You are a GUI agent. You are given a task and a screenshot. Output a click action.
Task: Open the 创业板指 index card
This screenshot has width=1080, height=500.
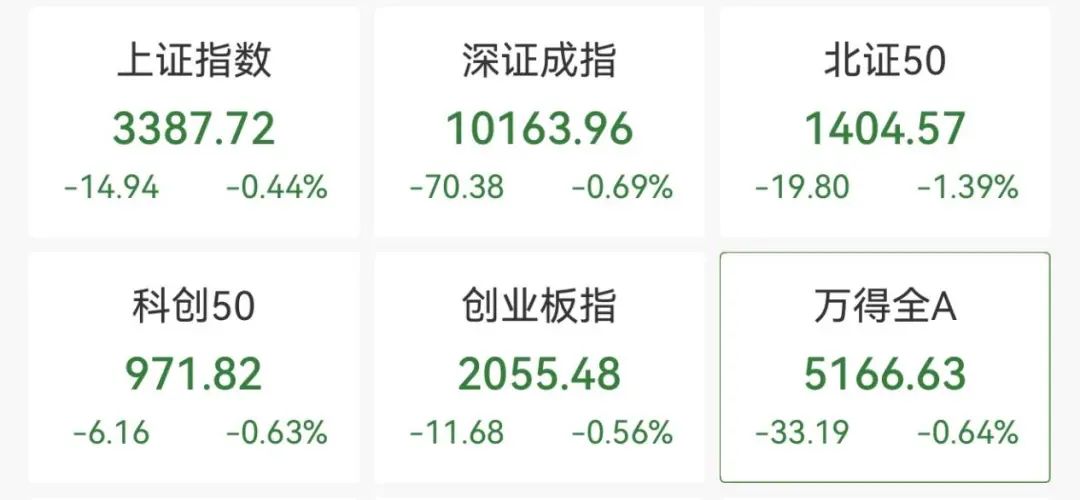click(539, 368)
